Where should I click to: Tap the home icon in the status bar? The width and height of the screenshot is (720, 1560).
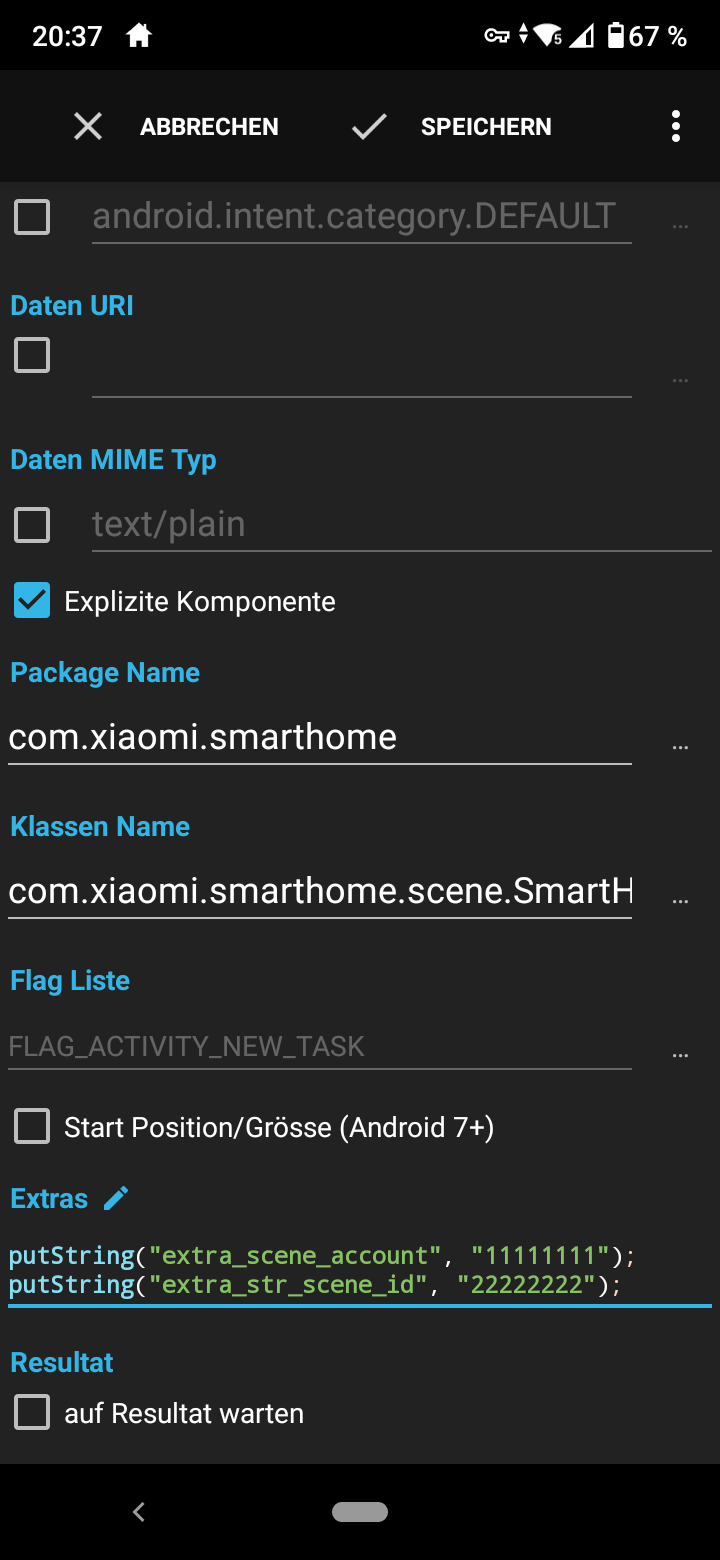(x=138, y=34)
